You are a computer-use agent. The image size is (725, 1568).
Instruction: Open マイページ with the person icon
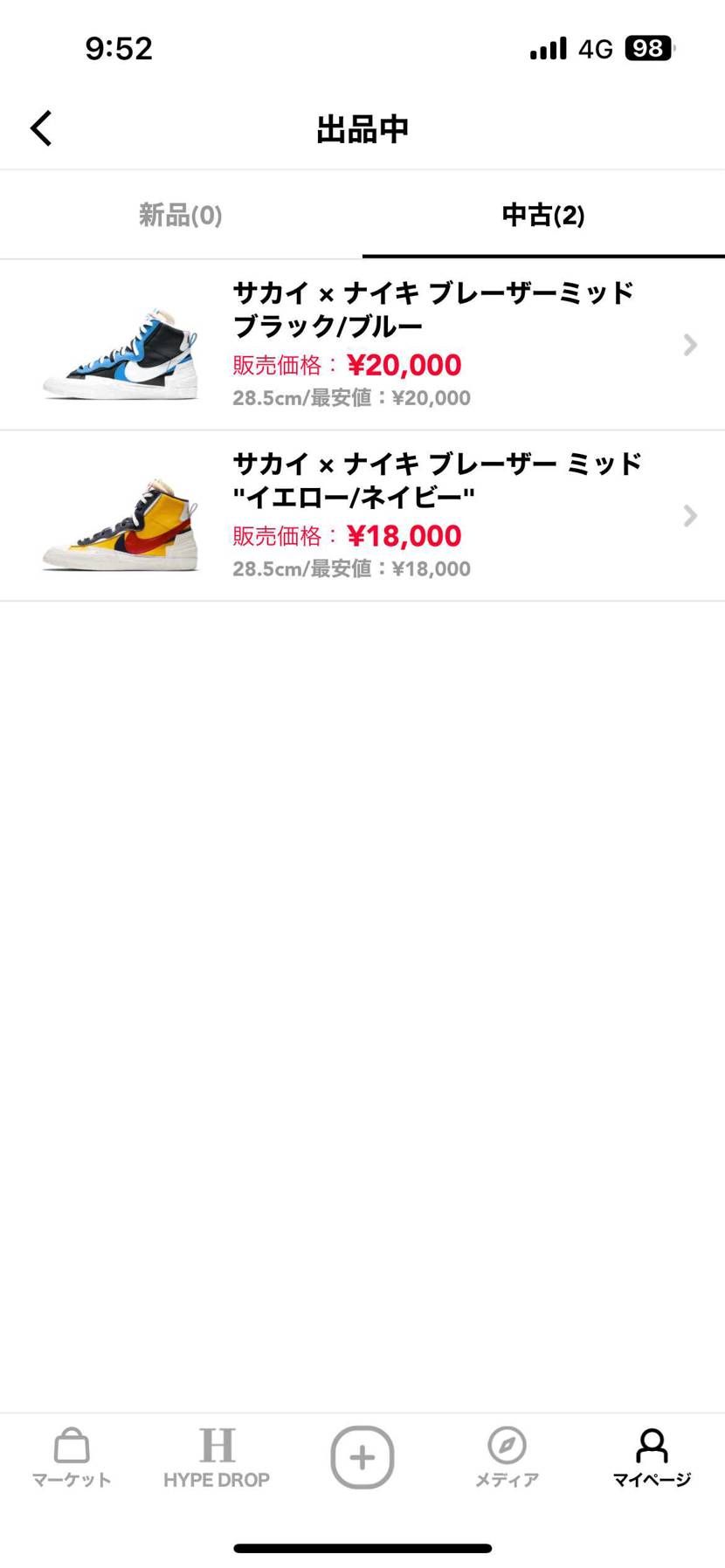click(x=652, y=1456)
